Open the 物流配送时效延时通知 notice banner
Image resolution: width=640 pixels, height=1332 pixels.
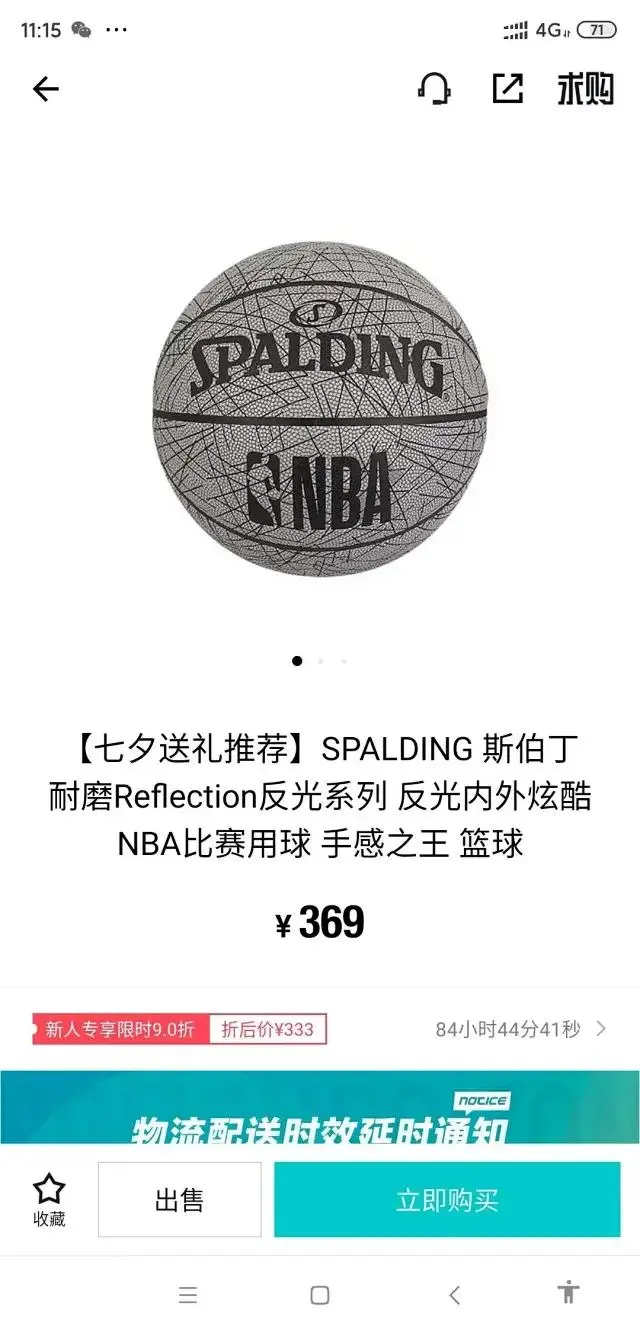(320, 1108)
